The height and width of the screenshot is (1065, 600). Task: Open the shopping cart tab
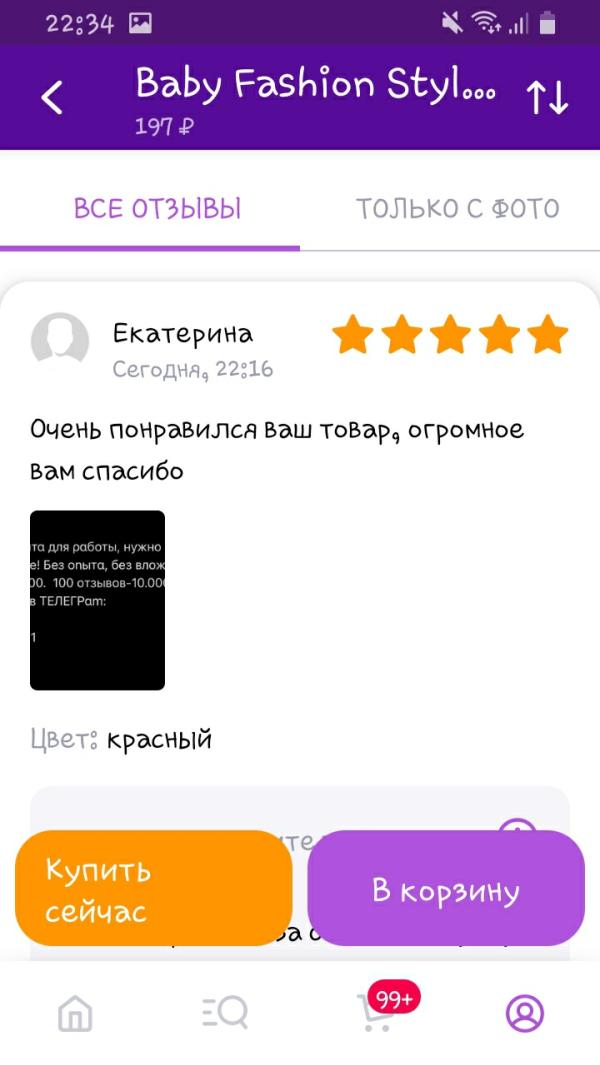click(x=377, y=1011)
